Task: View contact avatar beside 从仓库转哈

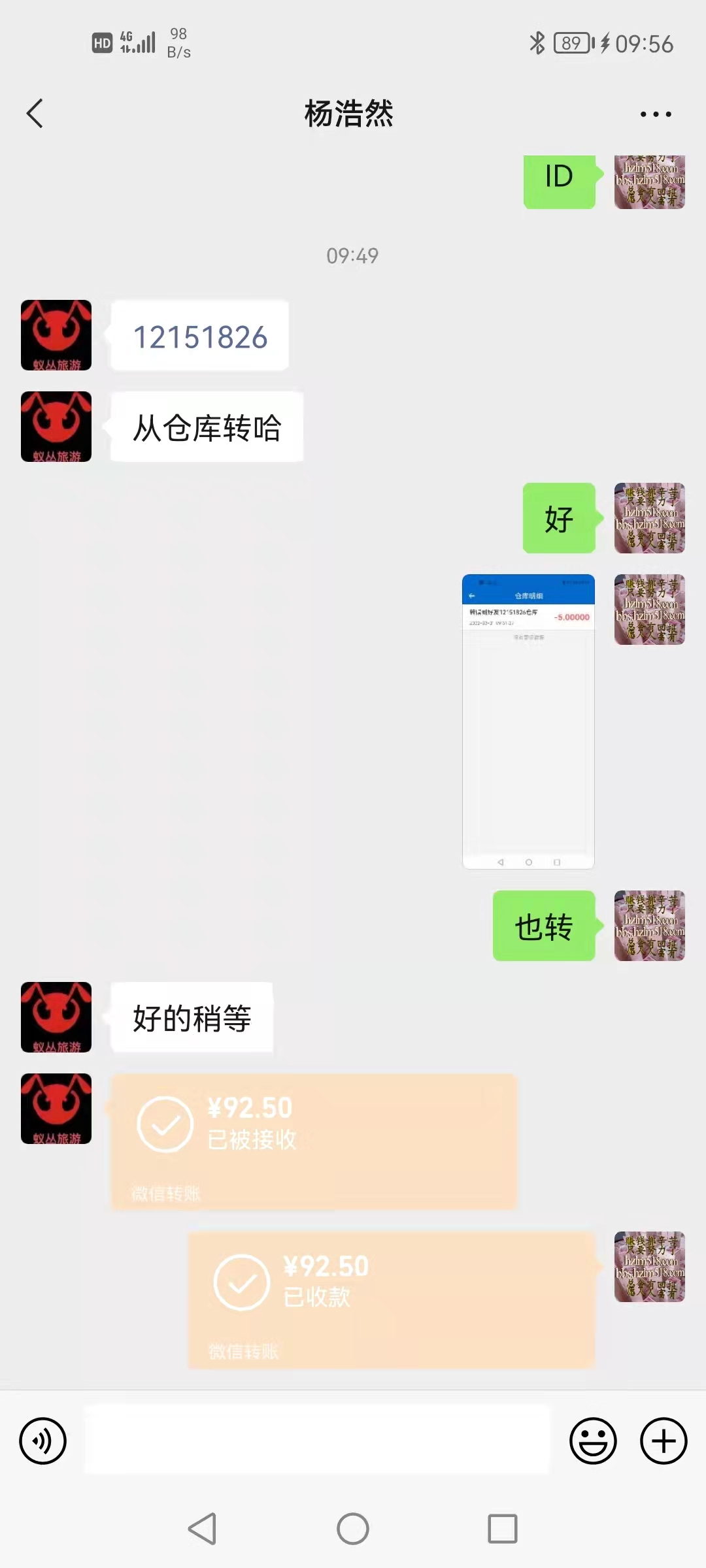Action: [x=56, y=427]
